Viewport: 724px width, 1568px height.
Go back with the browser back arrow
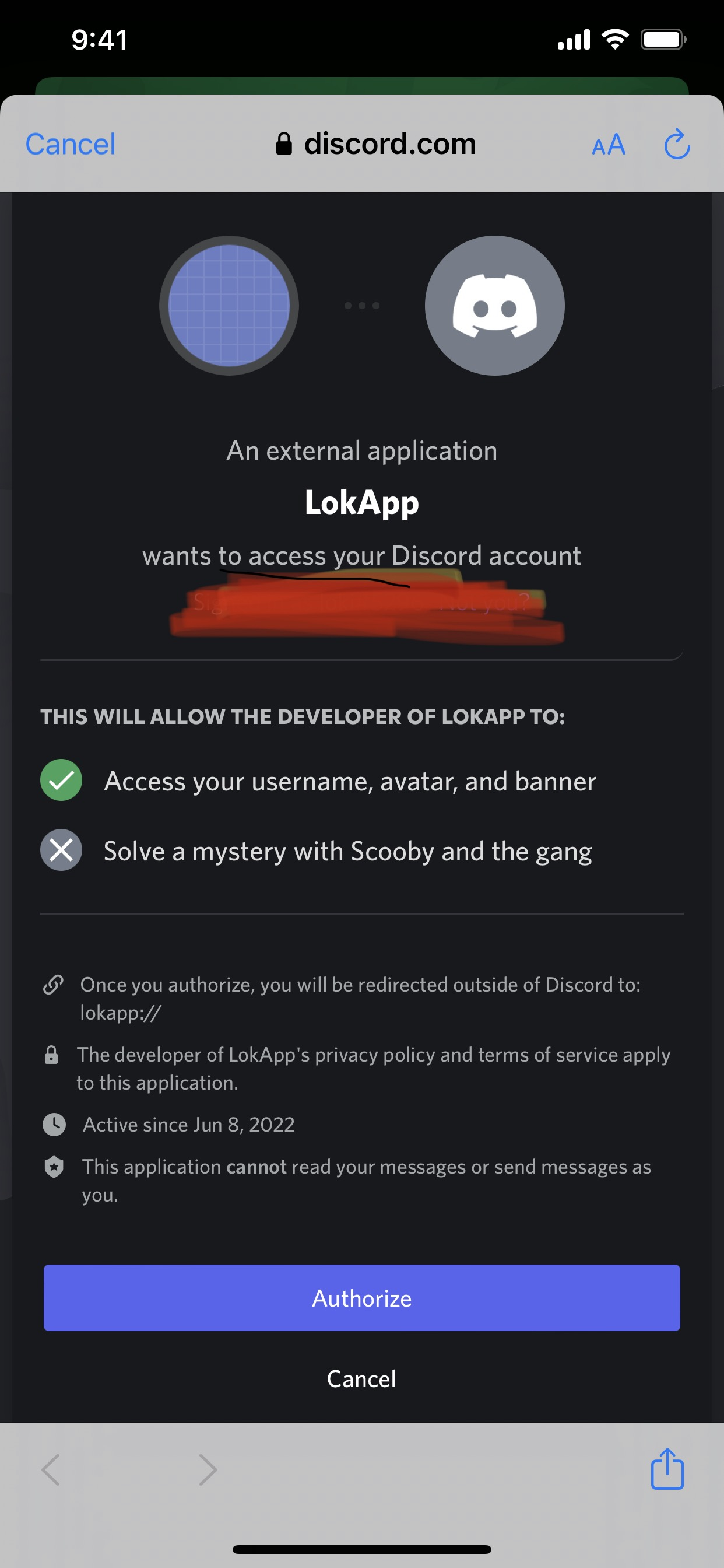(51, 1470)
